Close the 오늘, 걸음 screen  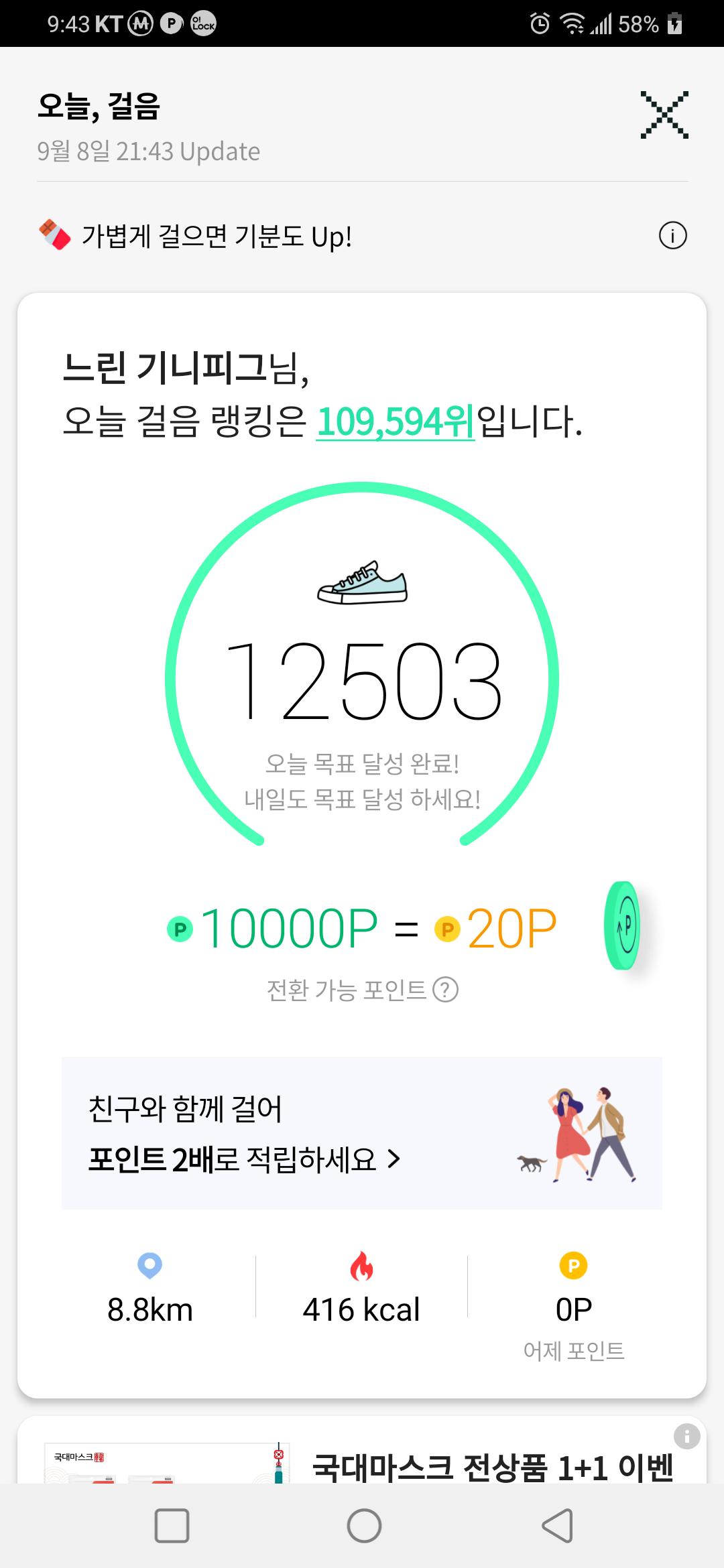coord(664,115)
